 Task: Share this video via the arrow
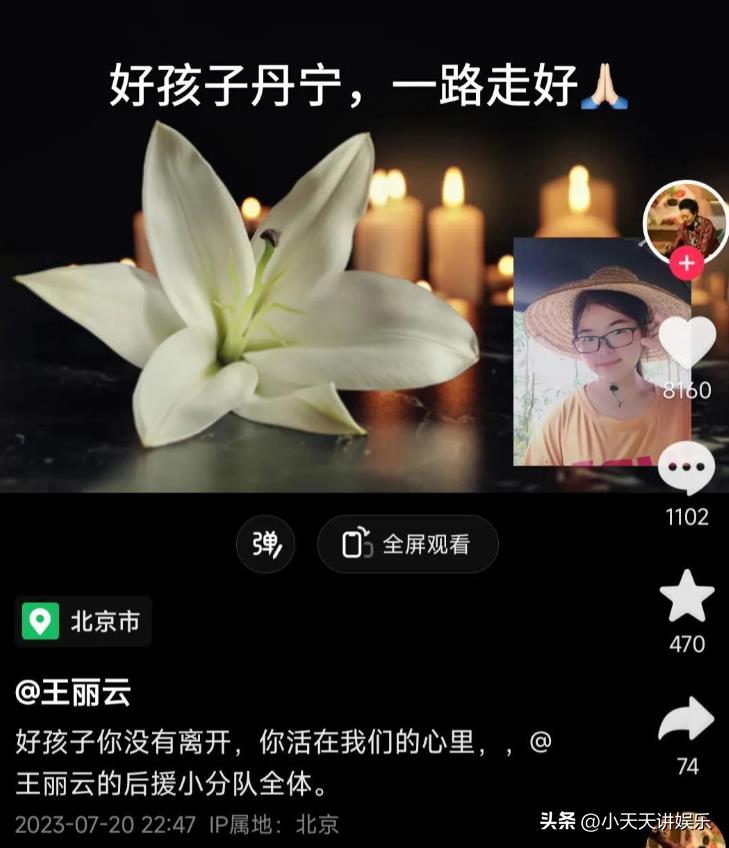coord(687,720)
